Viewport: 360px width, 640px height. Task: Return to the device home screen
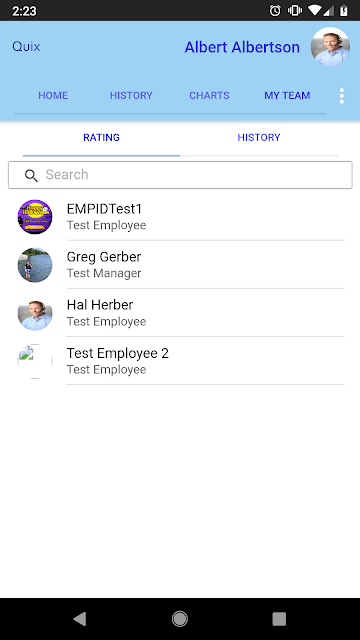pyautogui.click(x=180, y=619)
